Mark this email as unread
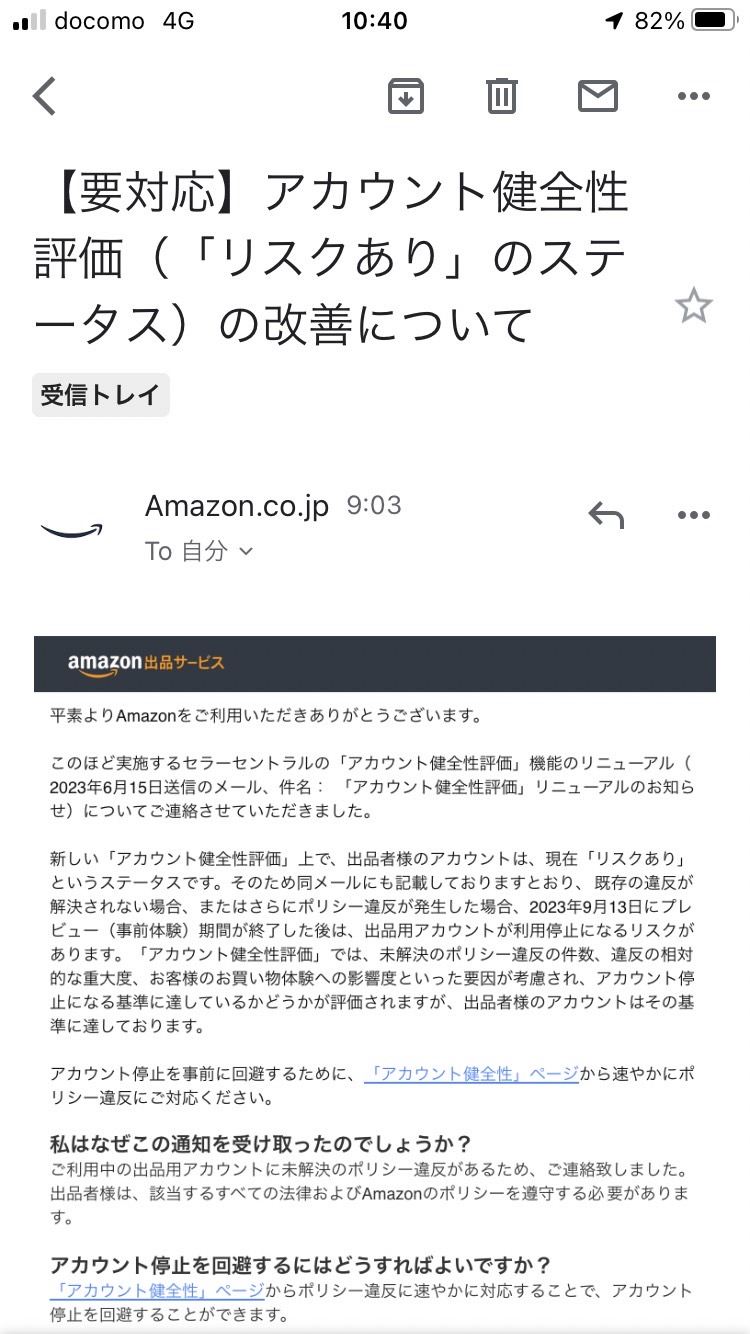750x1334 pixels. point(598,96)
